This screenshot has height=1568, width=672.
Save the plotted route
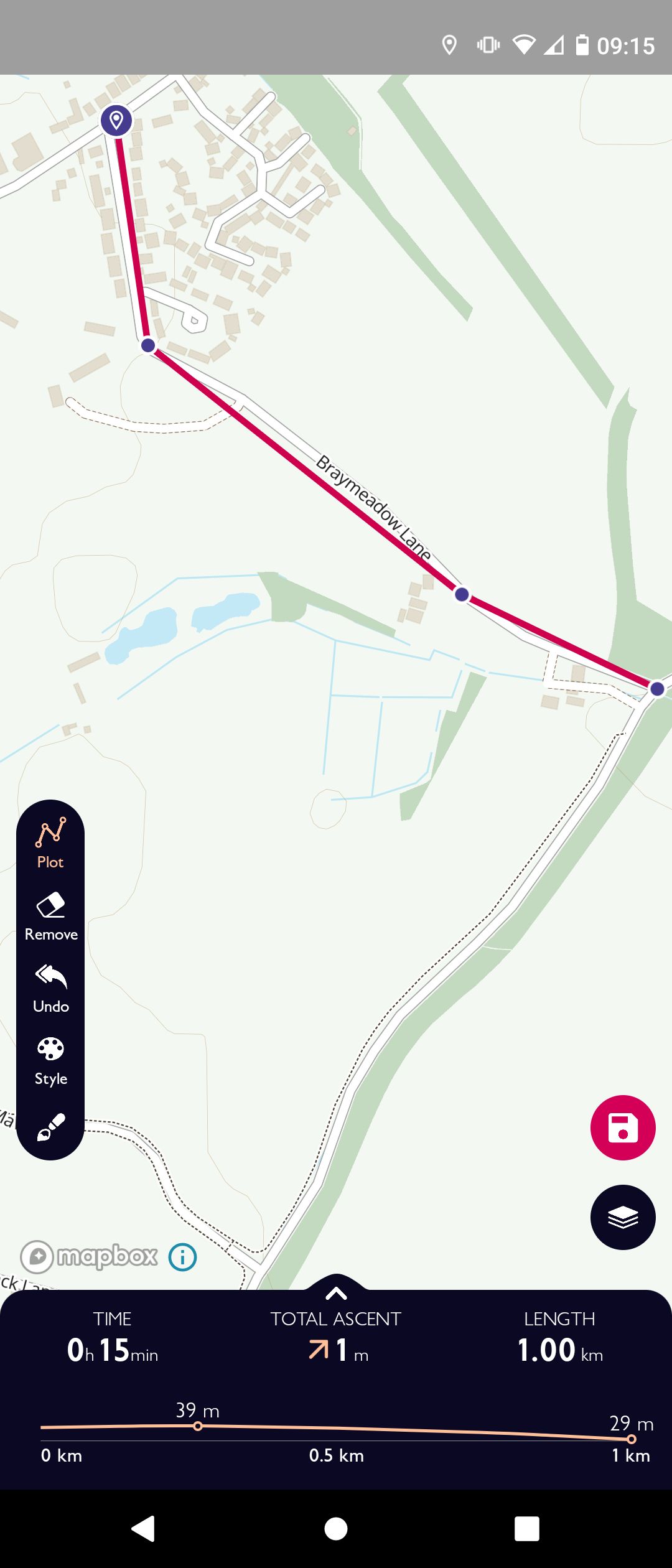point(622,1127)
